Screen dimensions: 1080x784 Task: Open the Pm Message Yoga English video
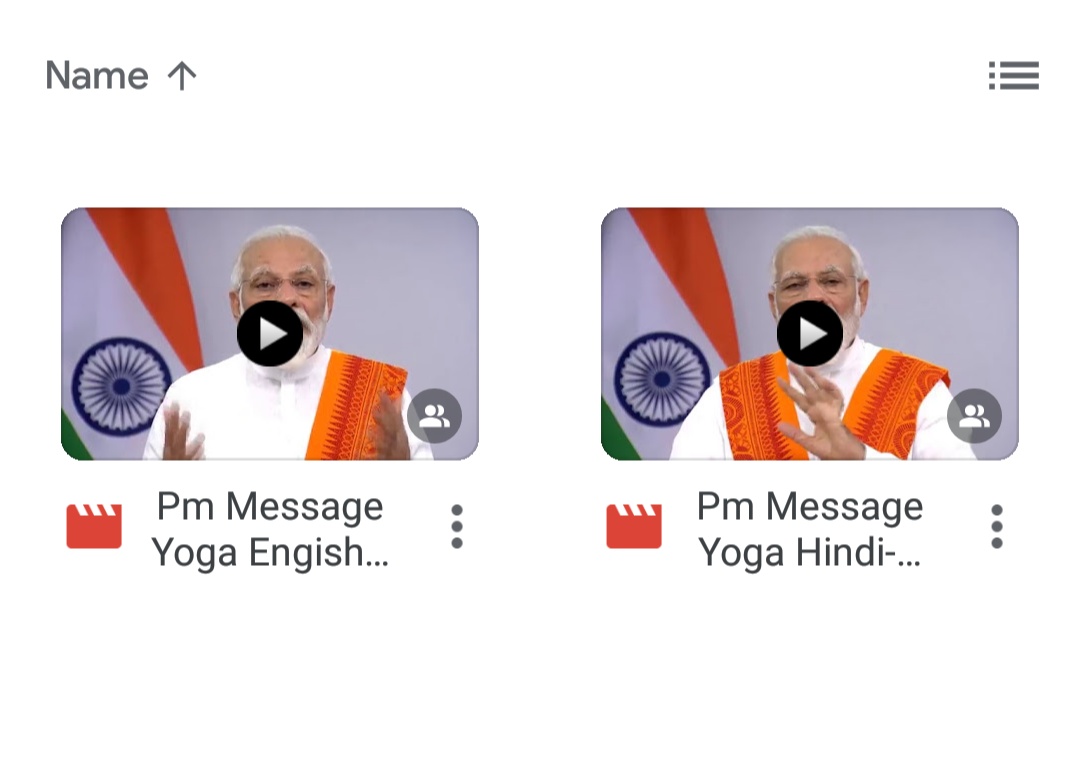coord(270,334)
